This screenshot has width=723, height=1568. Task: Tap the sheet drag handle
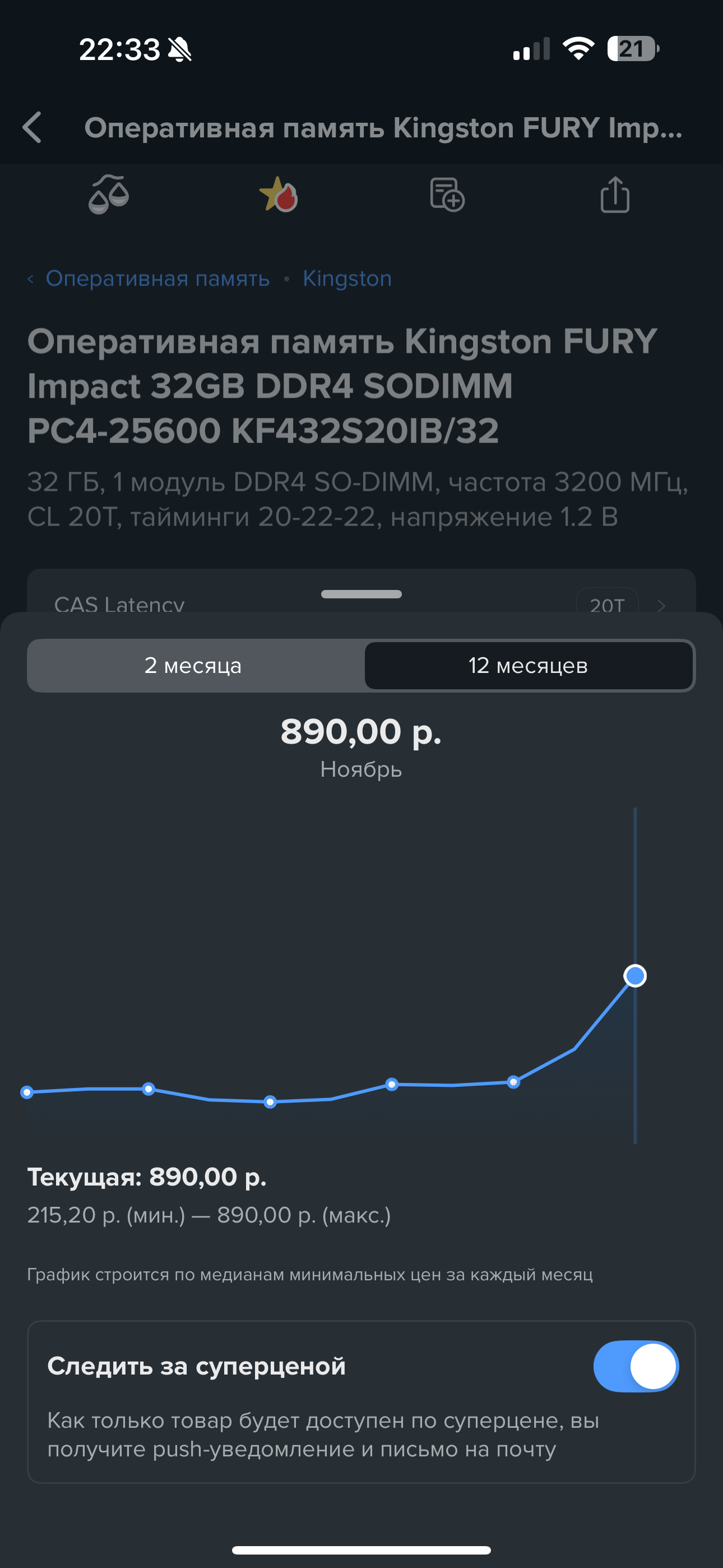point(361,594)
